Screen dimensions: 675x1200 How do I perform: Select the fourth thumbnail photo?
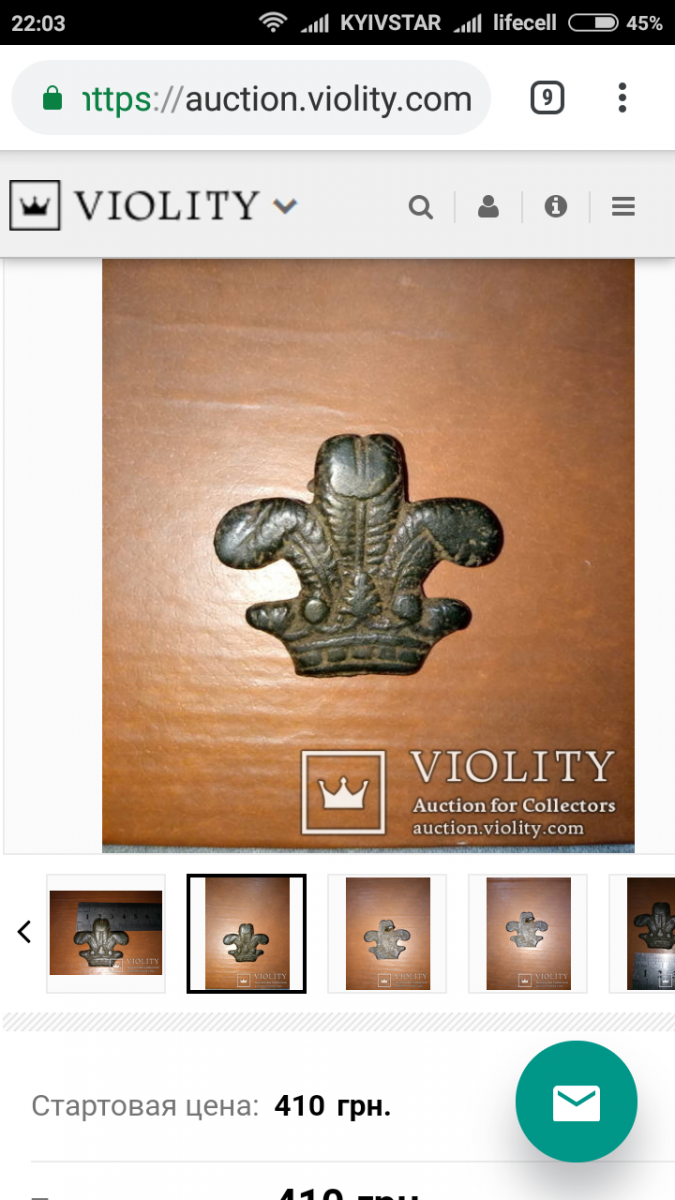(528, 934)
